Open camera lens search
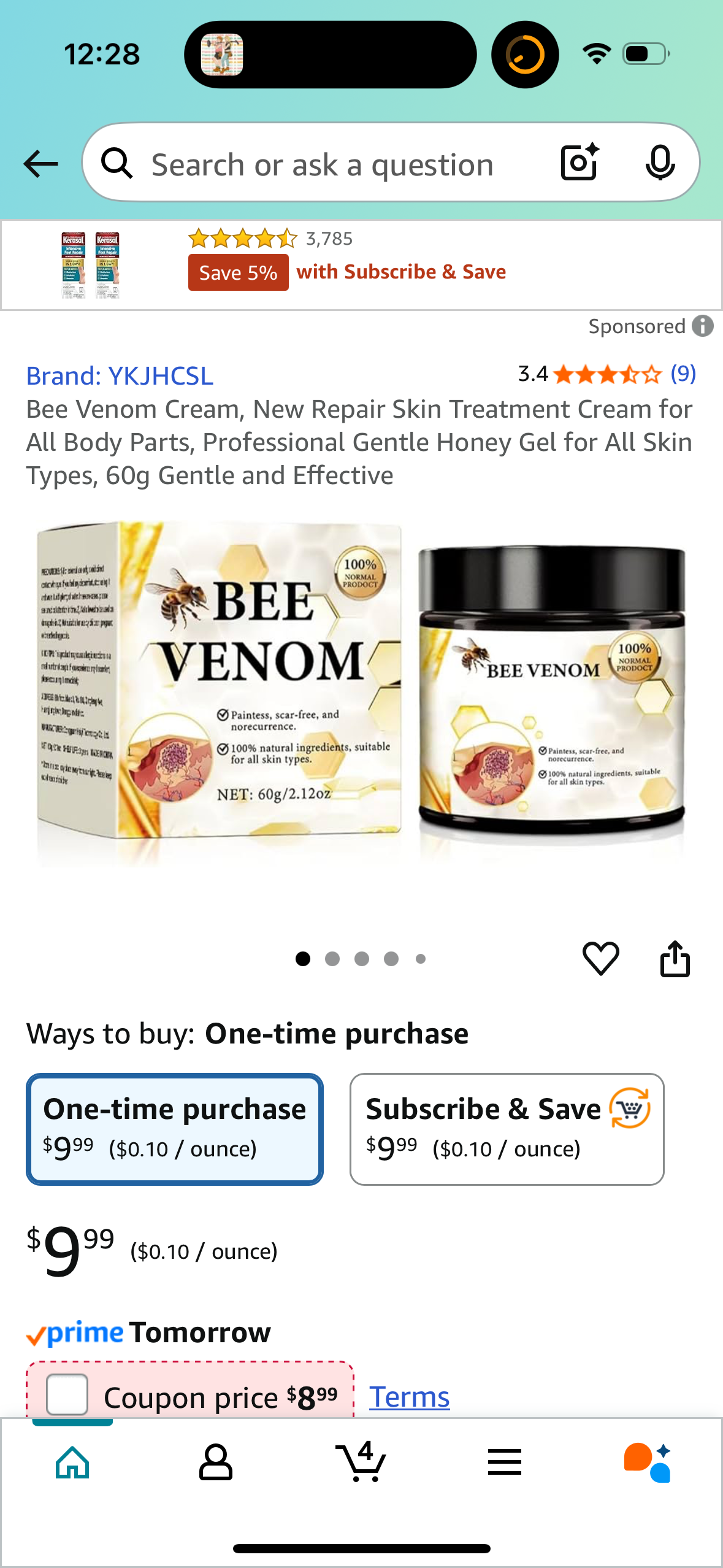 pyautogui.click(x=579, y=163)
